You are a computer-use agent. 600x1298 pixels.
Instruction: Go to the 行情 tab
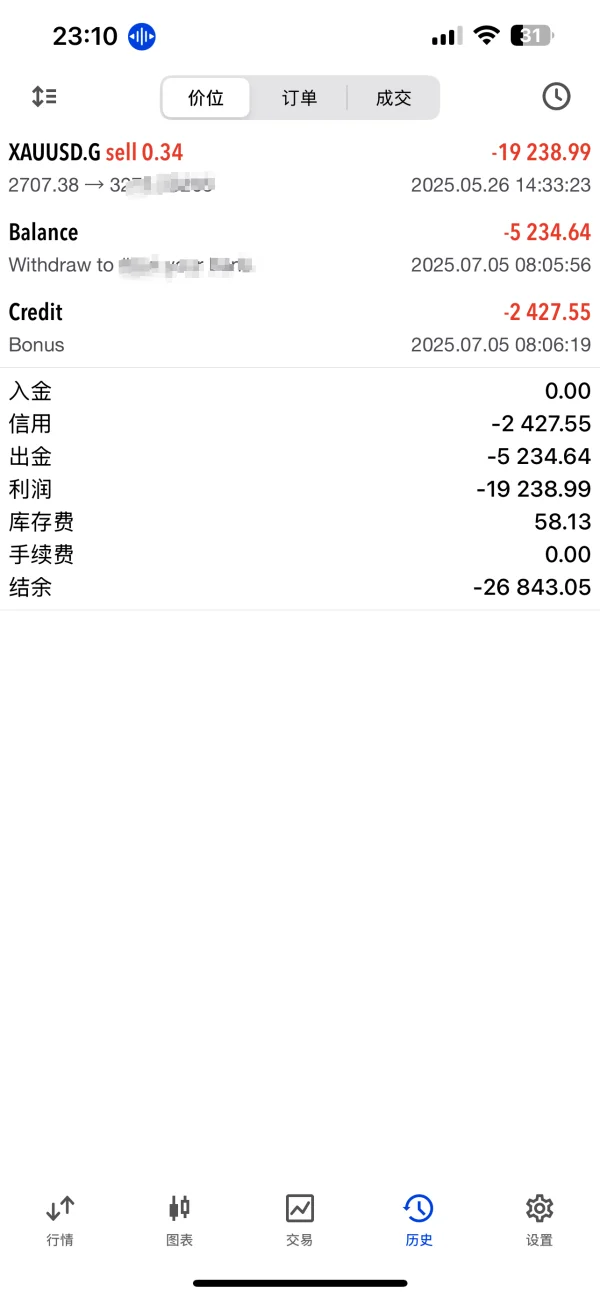60,1220
